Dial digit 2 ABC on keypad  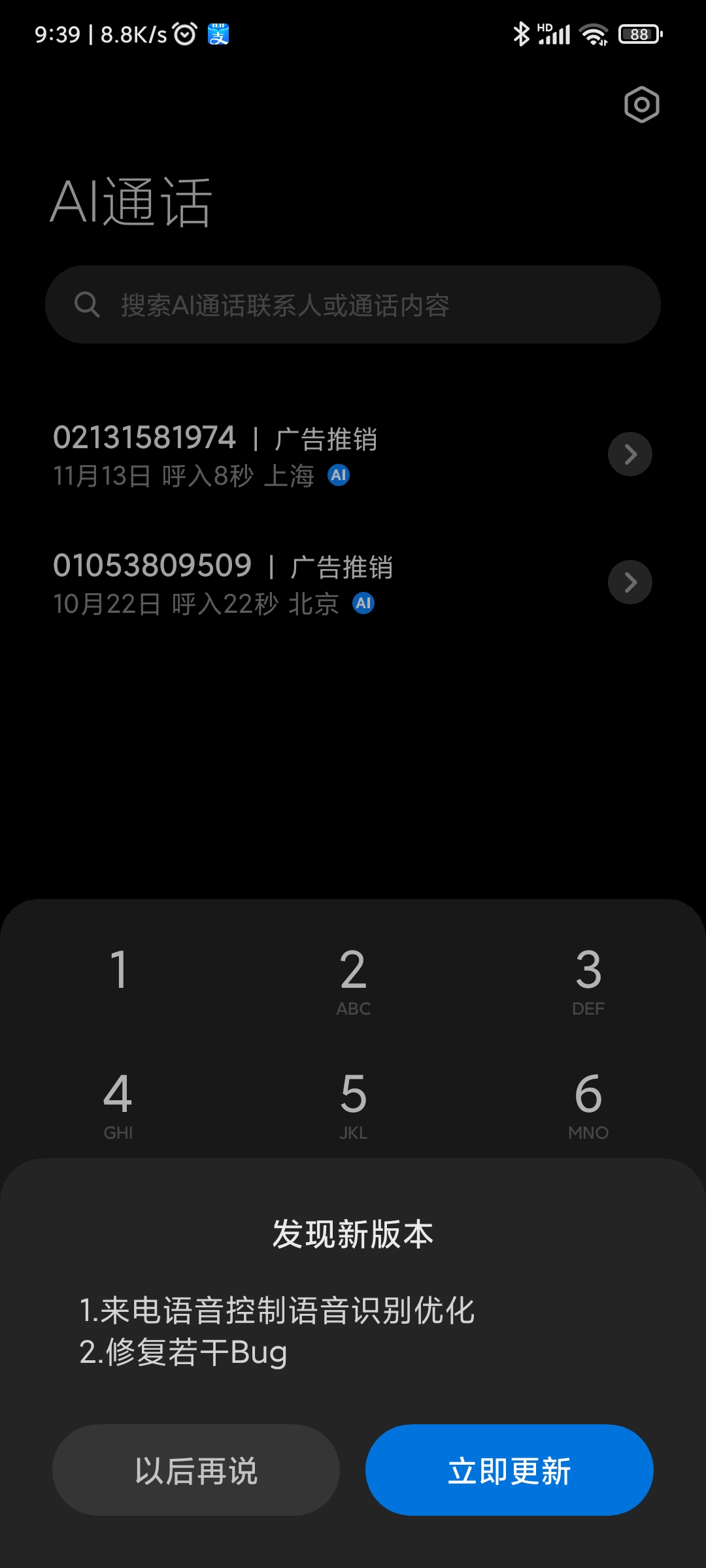pos(353,978)
